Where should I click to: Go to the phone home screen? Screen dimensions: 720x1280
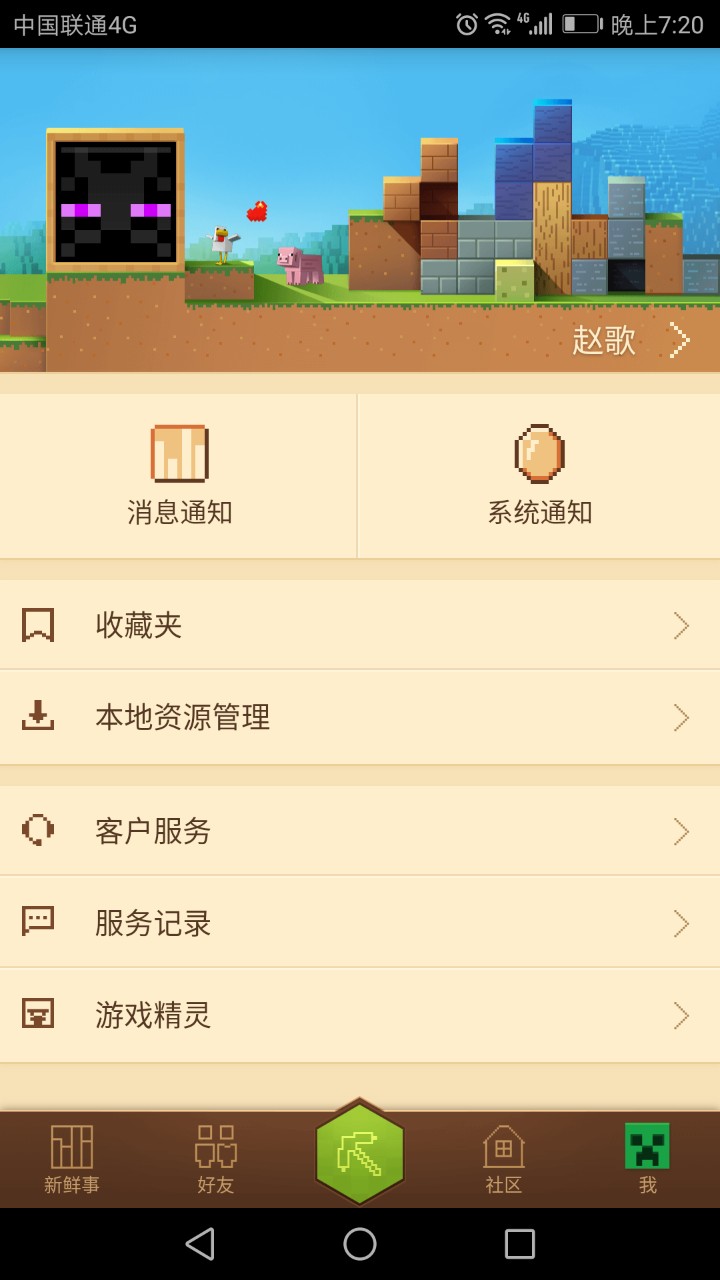(x=360, y=1244)
